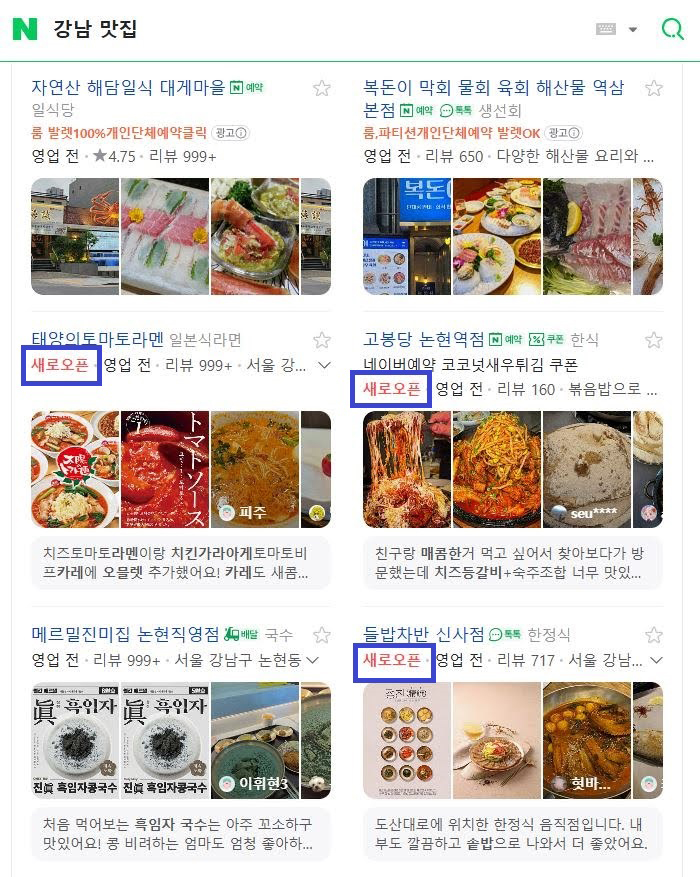The image size is (700, 877).
Task: Save 자연산 해담일식 대게마을 with star
Action: coord(322,88)
